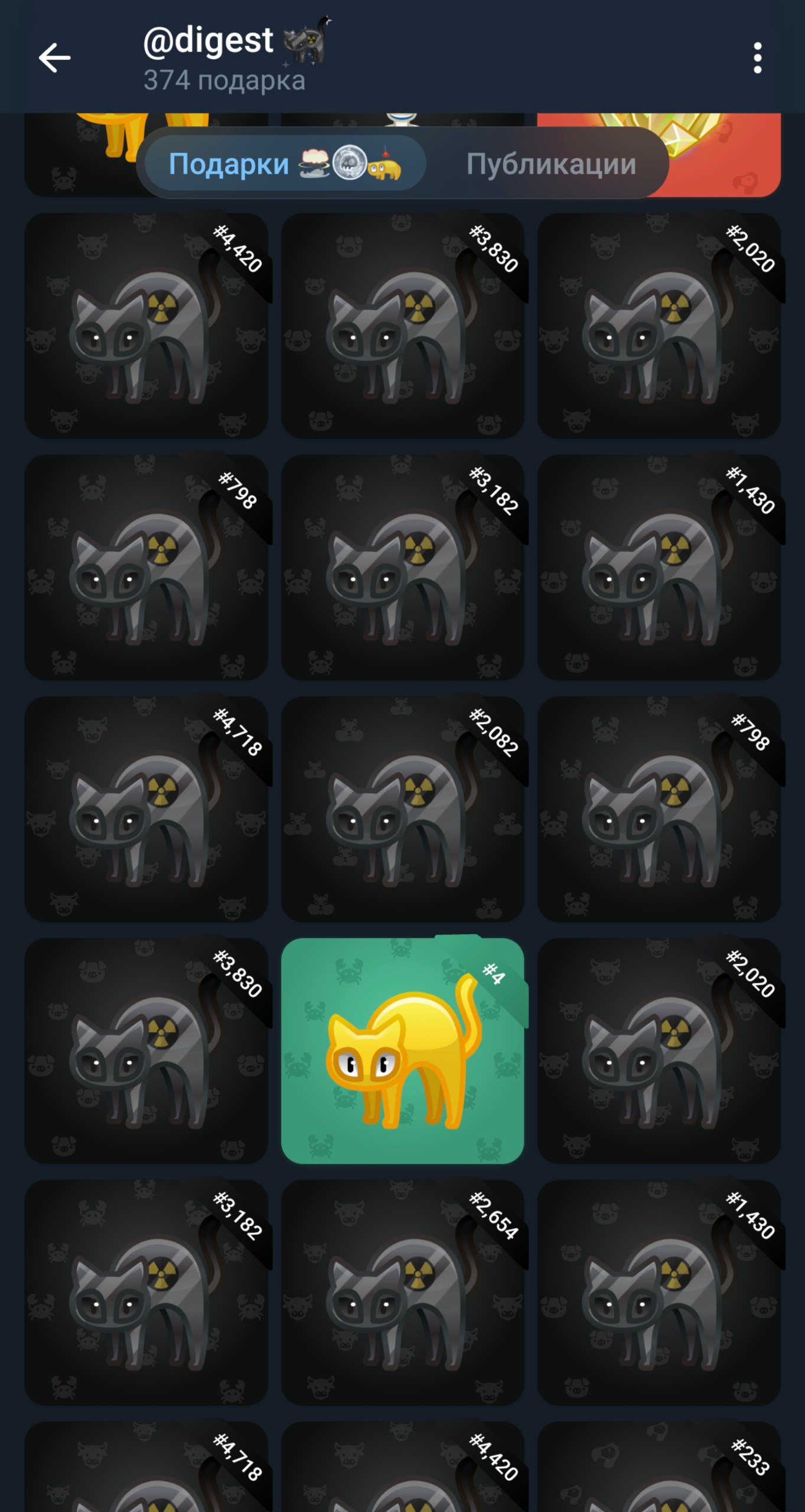This screenshot has width=805, height=1512.
Task: Select the Подарки tab
Action: coord(283,164)
